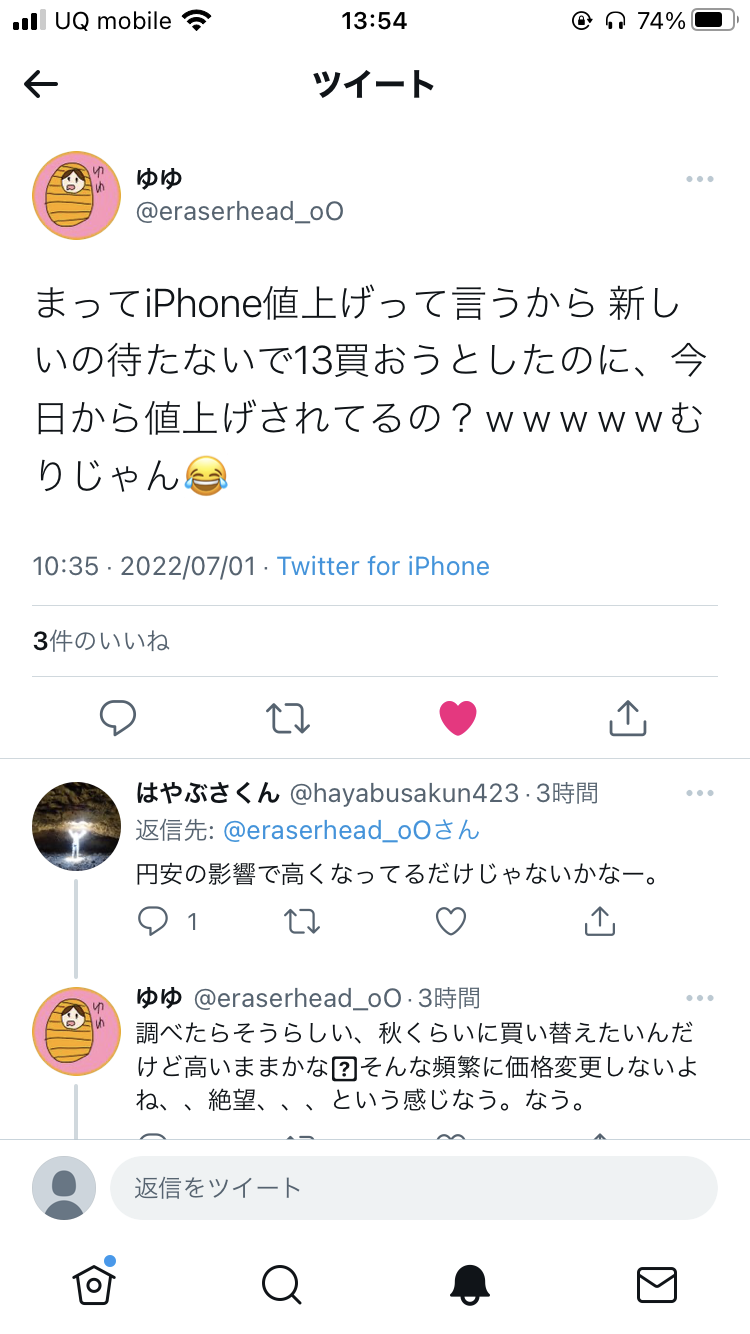Unlike the main tweet with pink heart
Screen dimensions: 750x1334
point(458,717)
